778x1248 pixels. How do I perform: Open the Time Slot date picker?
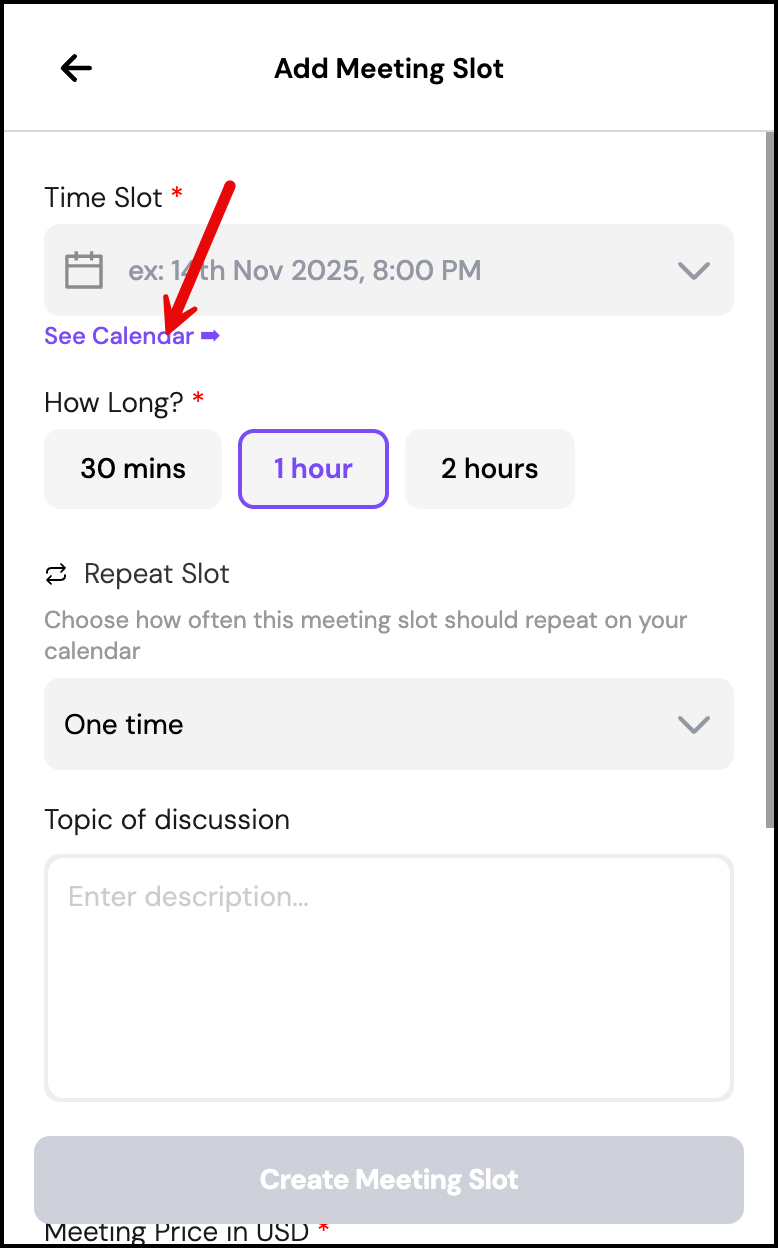[388, 270]
